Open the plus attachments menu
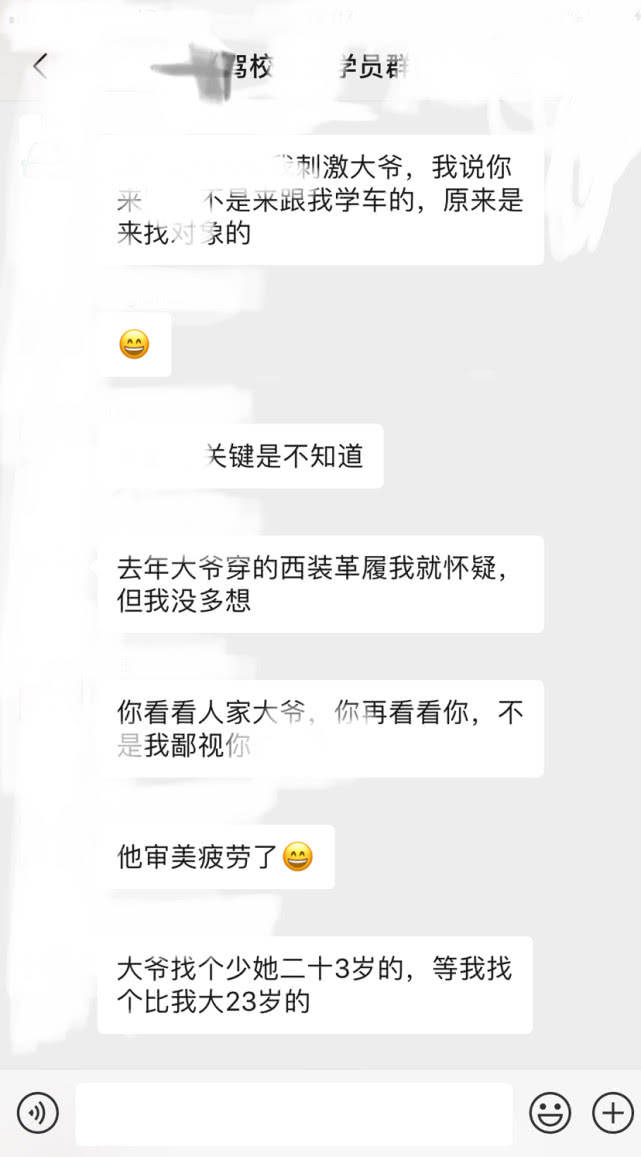 click(x=612, y=1112)
